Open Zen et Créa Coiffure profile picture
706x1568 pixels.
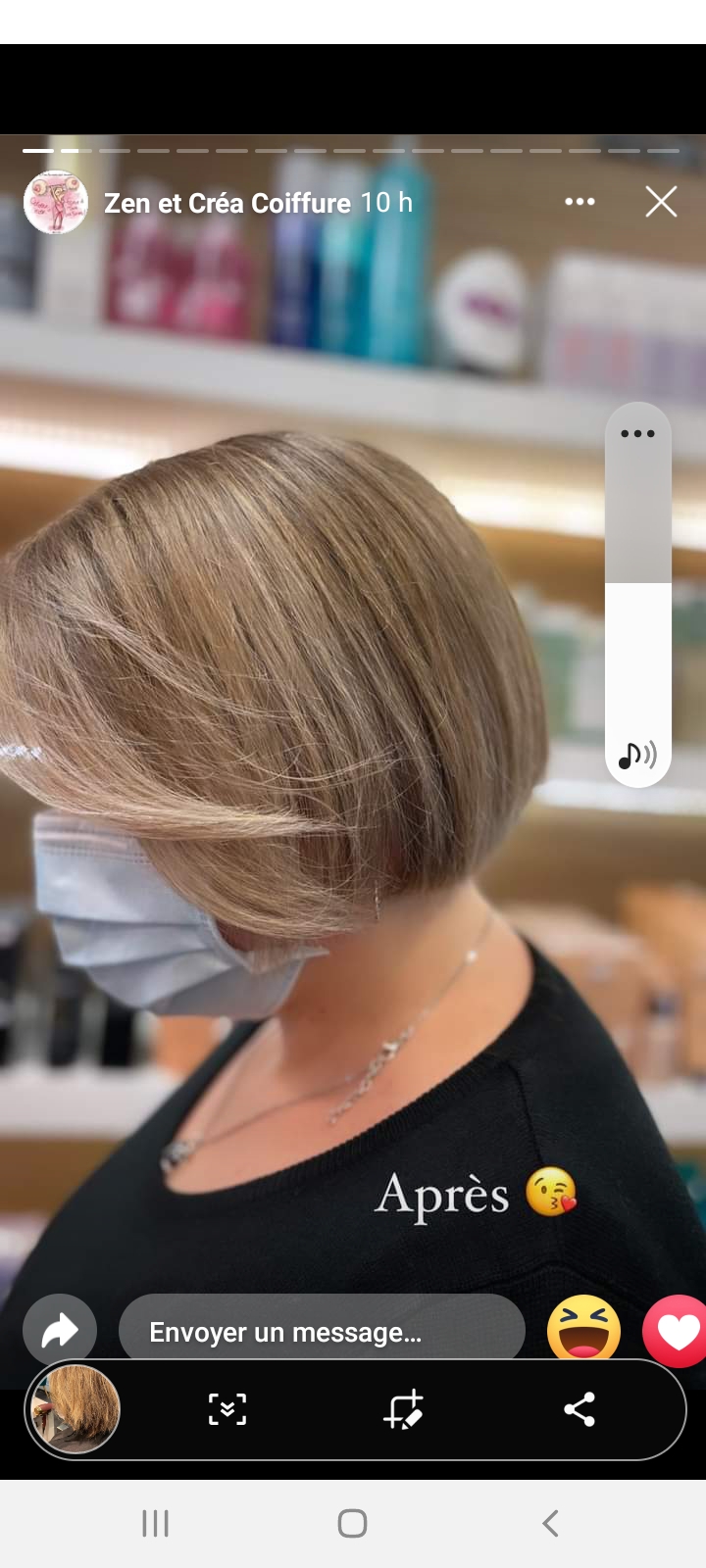[x=55, y=203]
